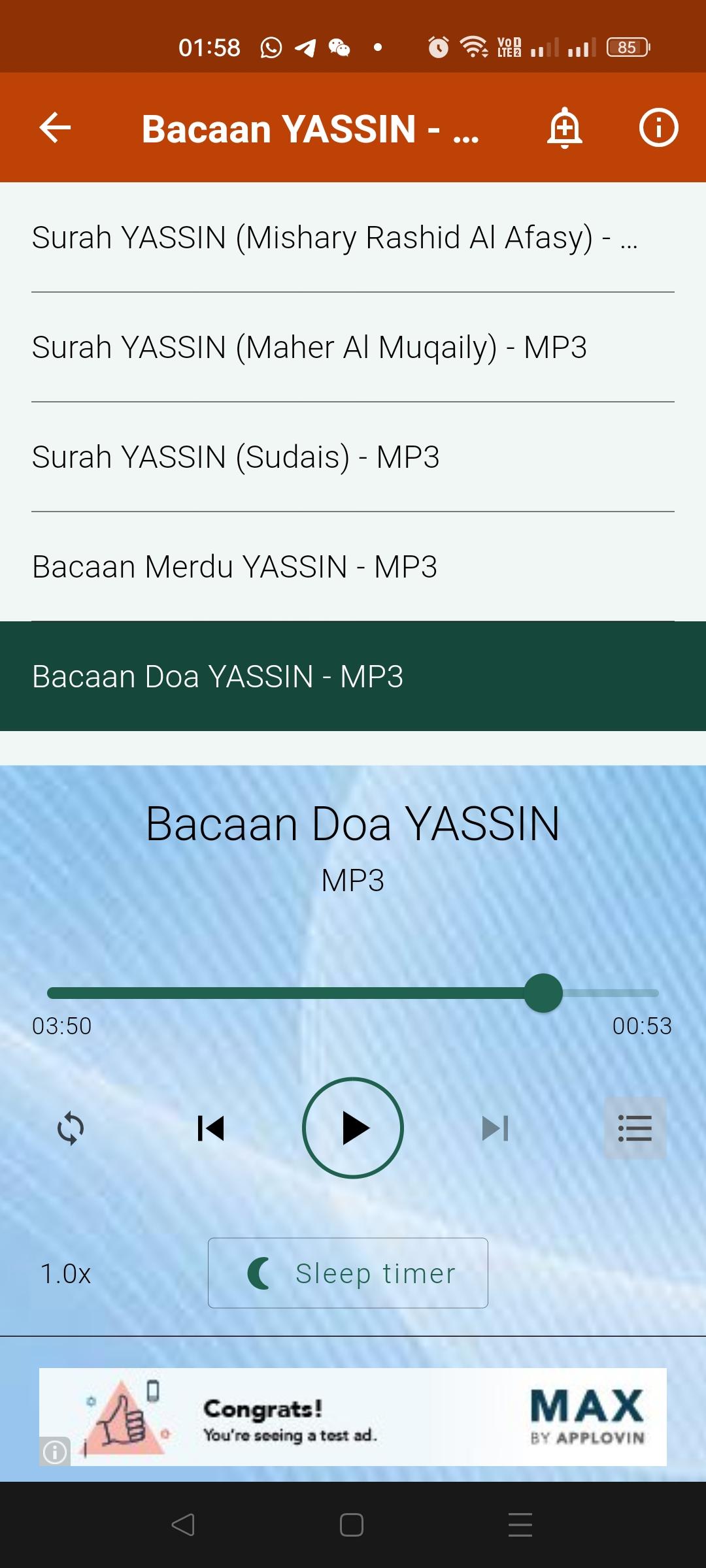Go to the home screen
The image size is (706, 1568).
coord(352,1525)
